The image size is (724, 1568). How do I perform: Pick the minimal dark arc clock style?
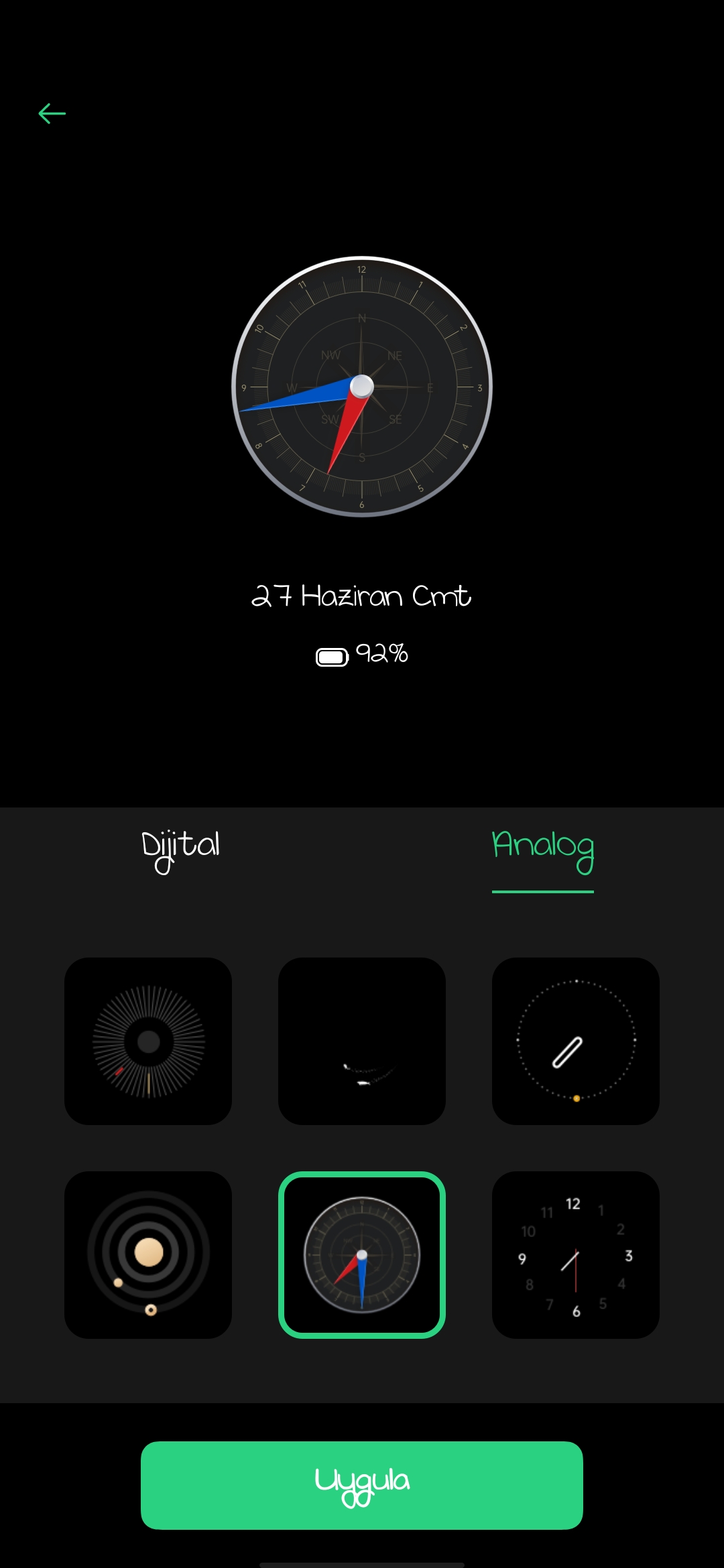(362, 1041)
